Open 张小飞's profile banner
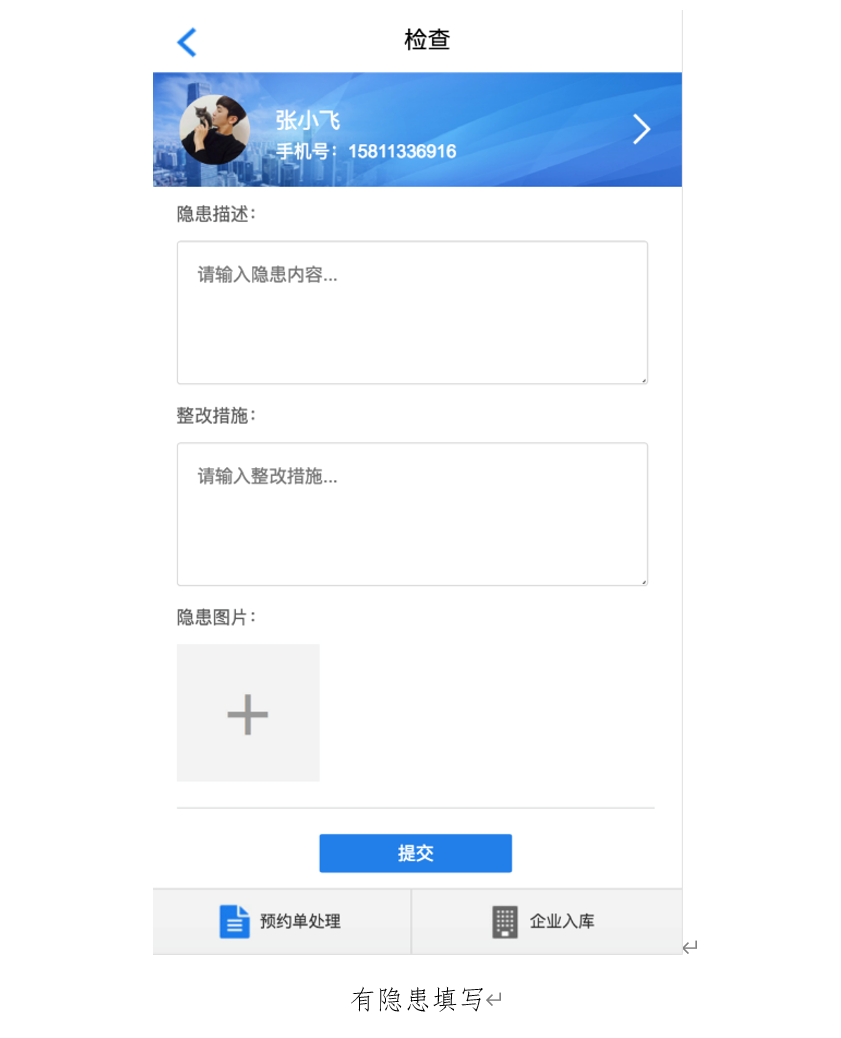The image size is (841, 1038). click(417, 130)
